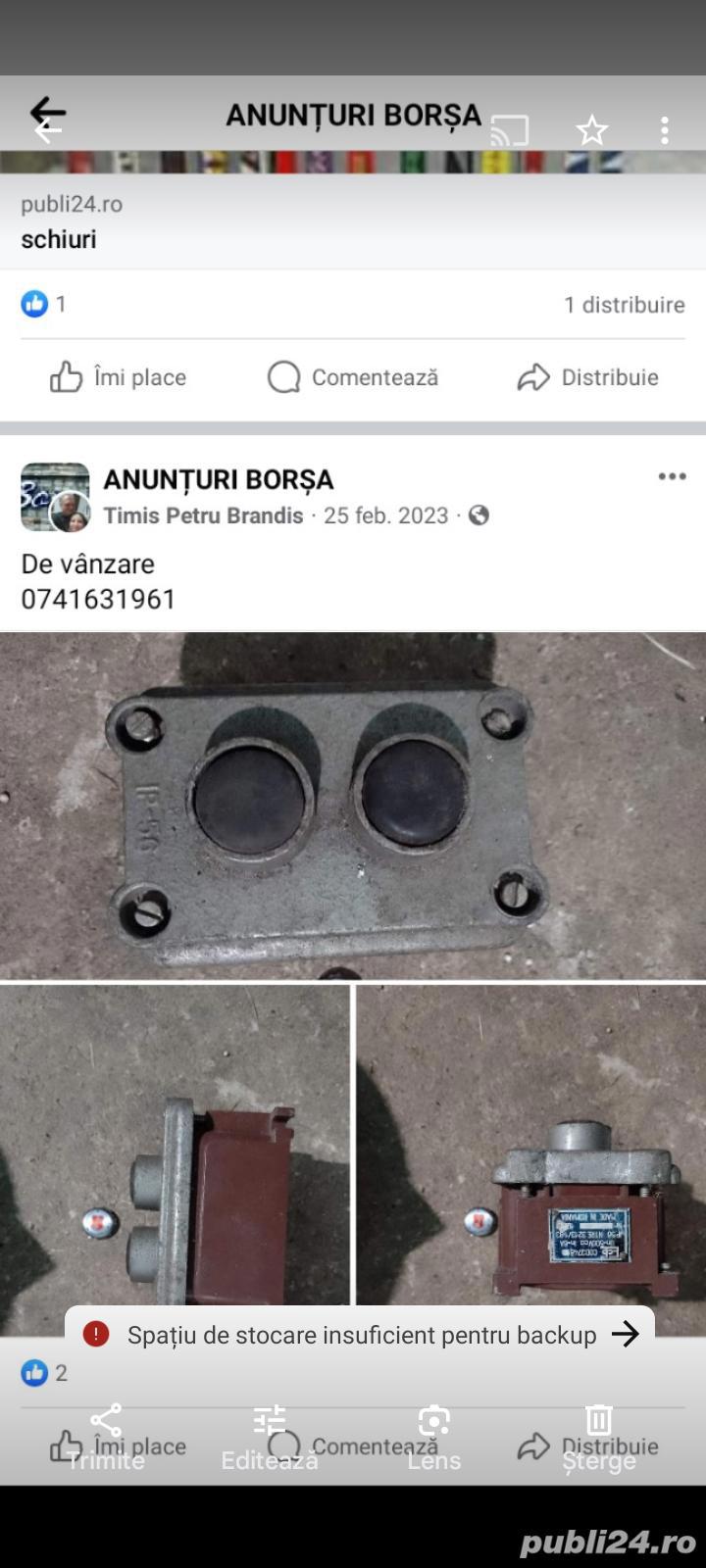
Task: Open Editează to edit the photo
Action: pyautogui.click(x=269, y=1437)
